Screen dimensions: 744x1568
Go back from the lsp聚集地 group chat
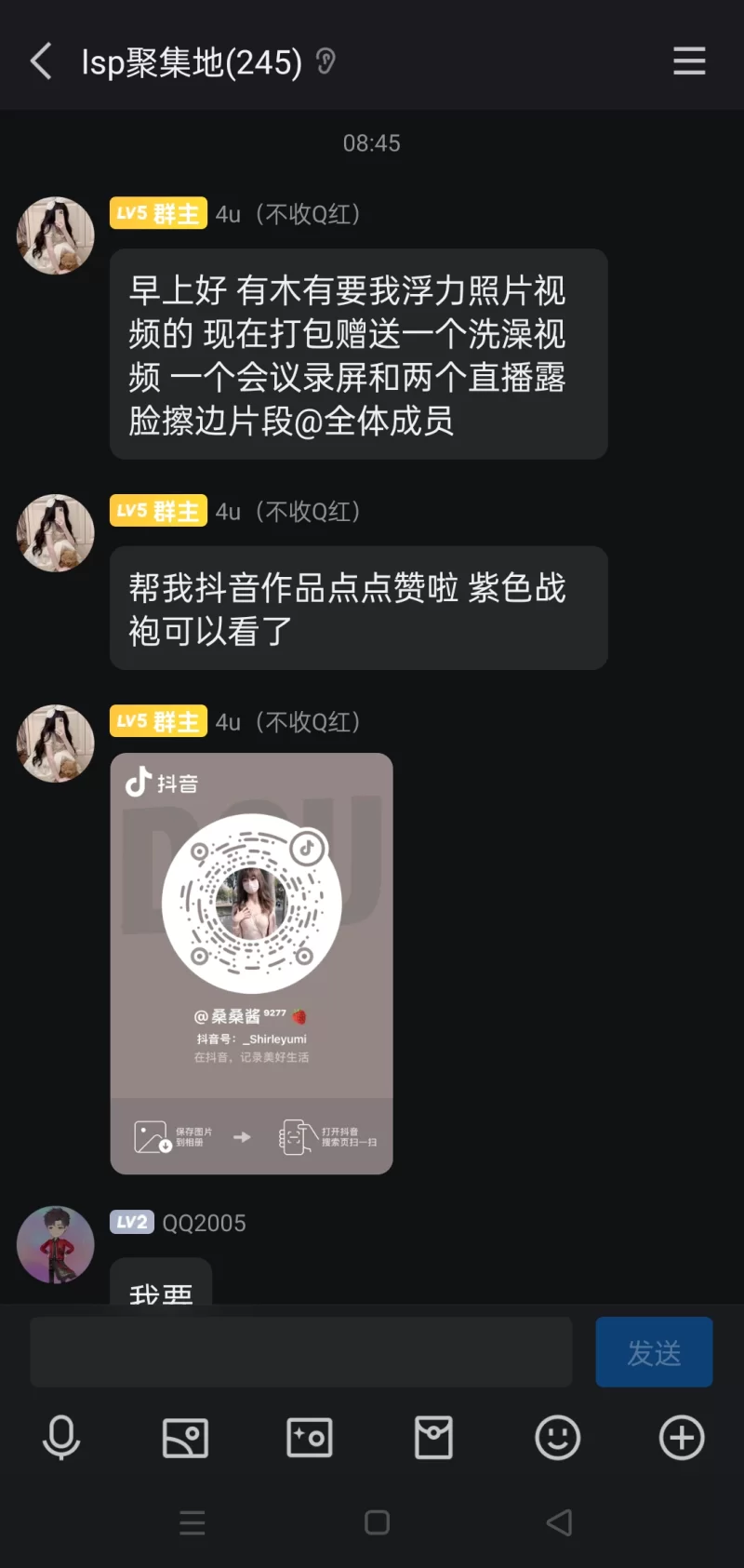(41, 61)
